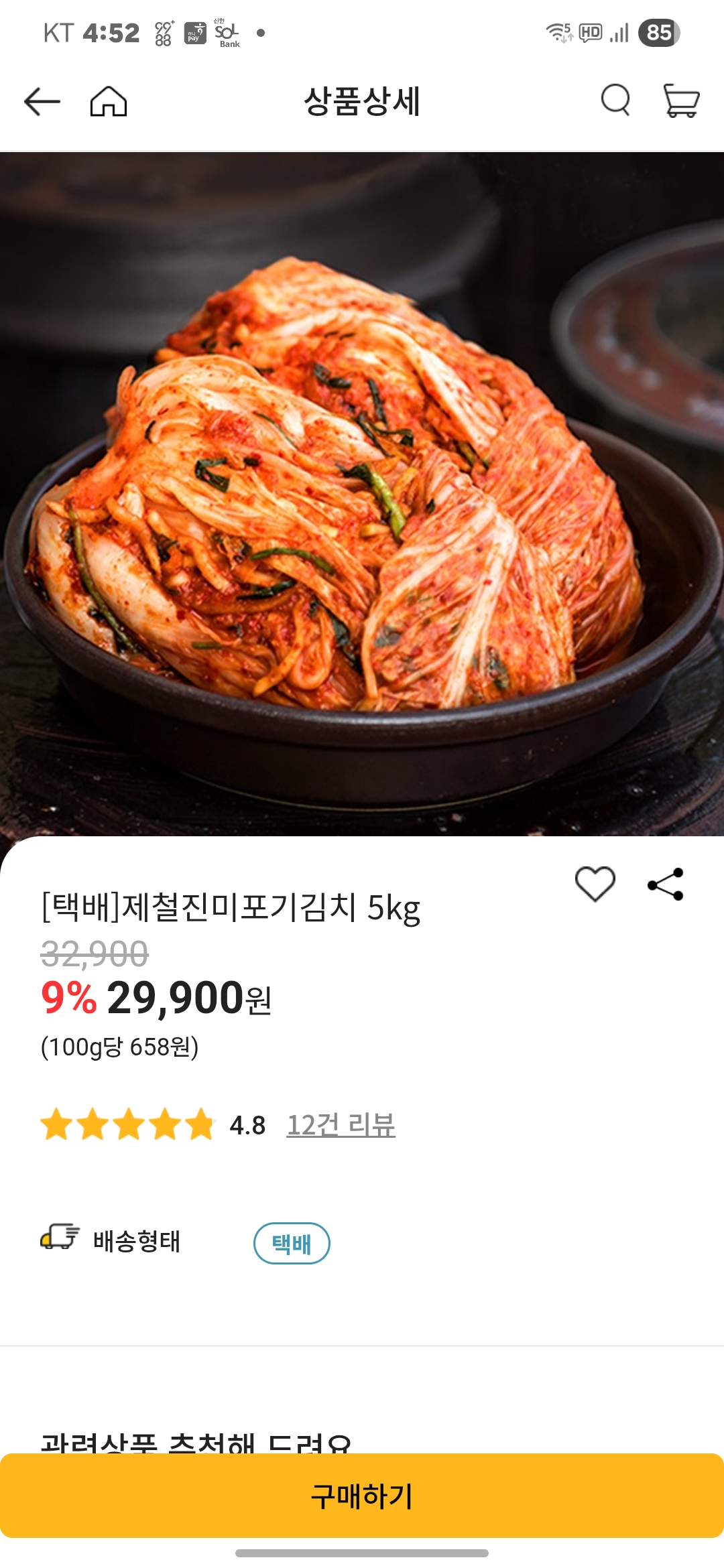Tap the Wi-Fi status icon
Image resolution: width=724 pixels, height=1568 pixels.
click(558, 31)
